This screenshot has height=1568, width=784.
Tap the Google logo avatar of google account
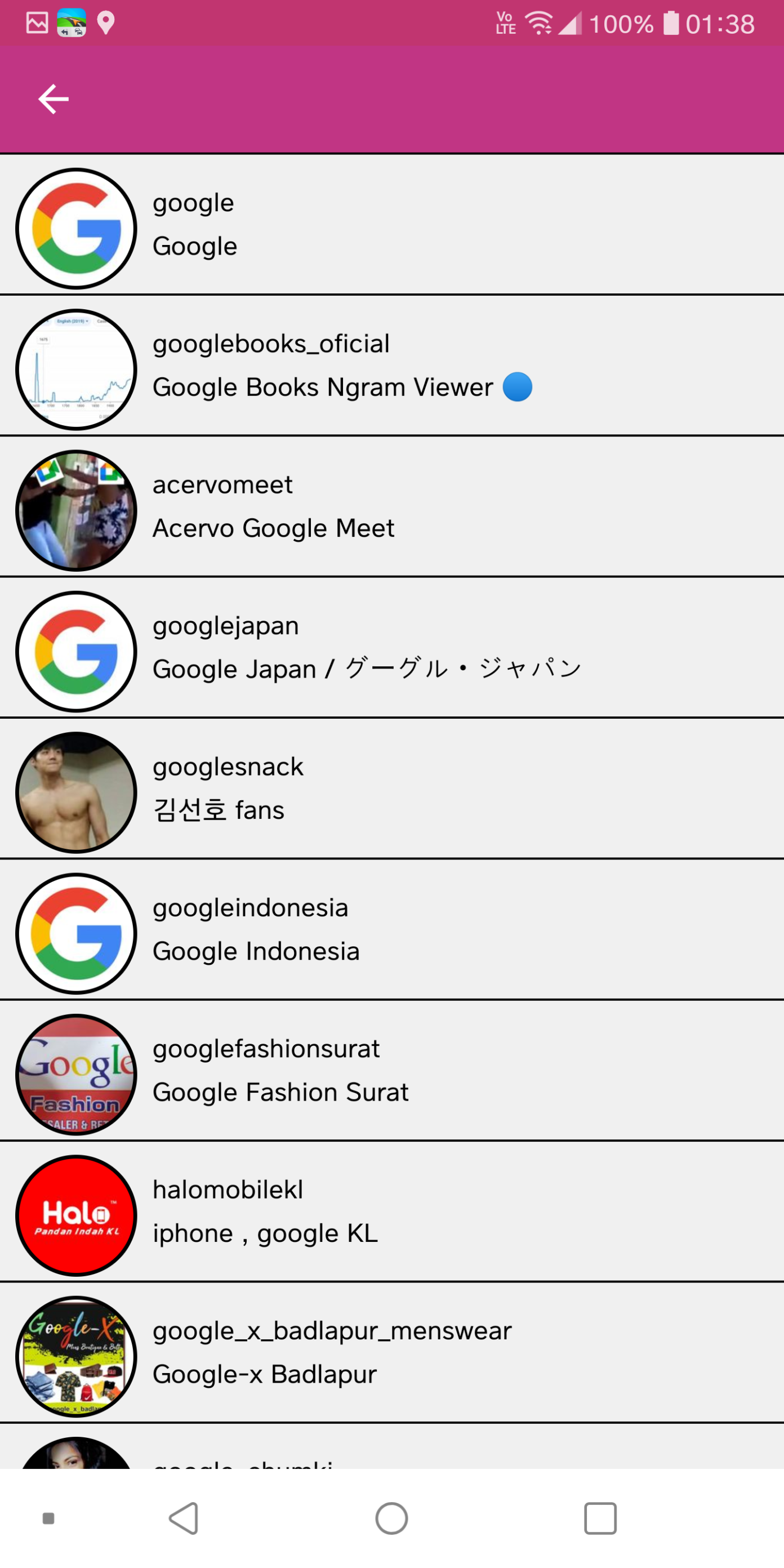[75, 228]
